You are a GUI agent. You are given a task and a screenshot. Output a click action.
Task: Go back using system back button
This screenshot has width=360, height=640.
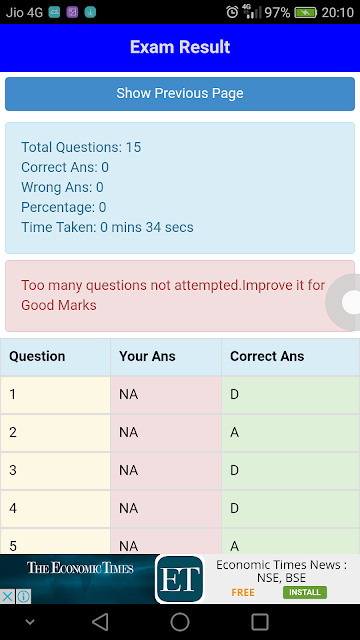tap(100, 622)
